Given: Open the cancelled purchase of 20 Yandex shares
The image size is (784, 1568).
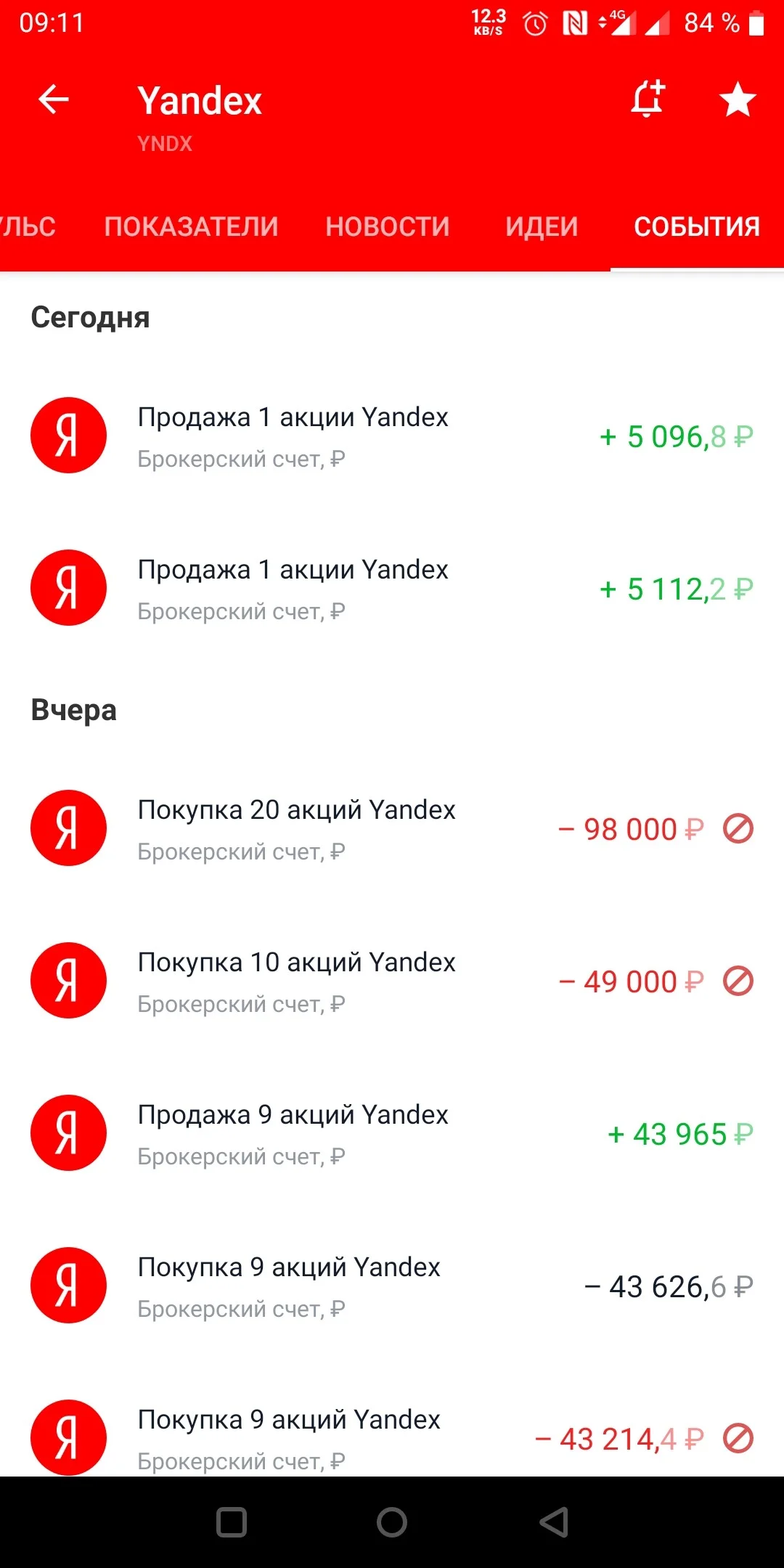Looking at the screenshot, I should pyautogui.click(x=392, y=828).
